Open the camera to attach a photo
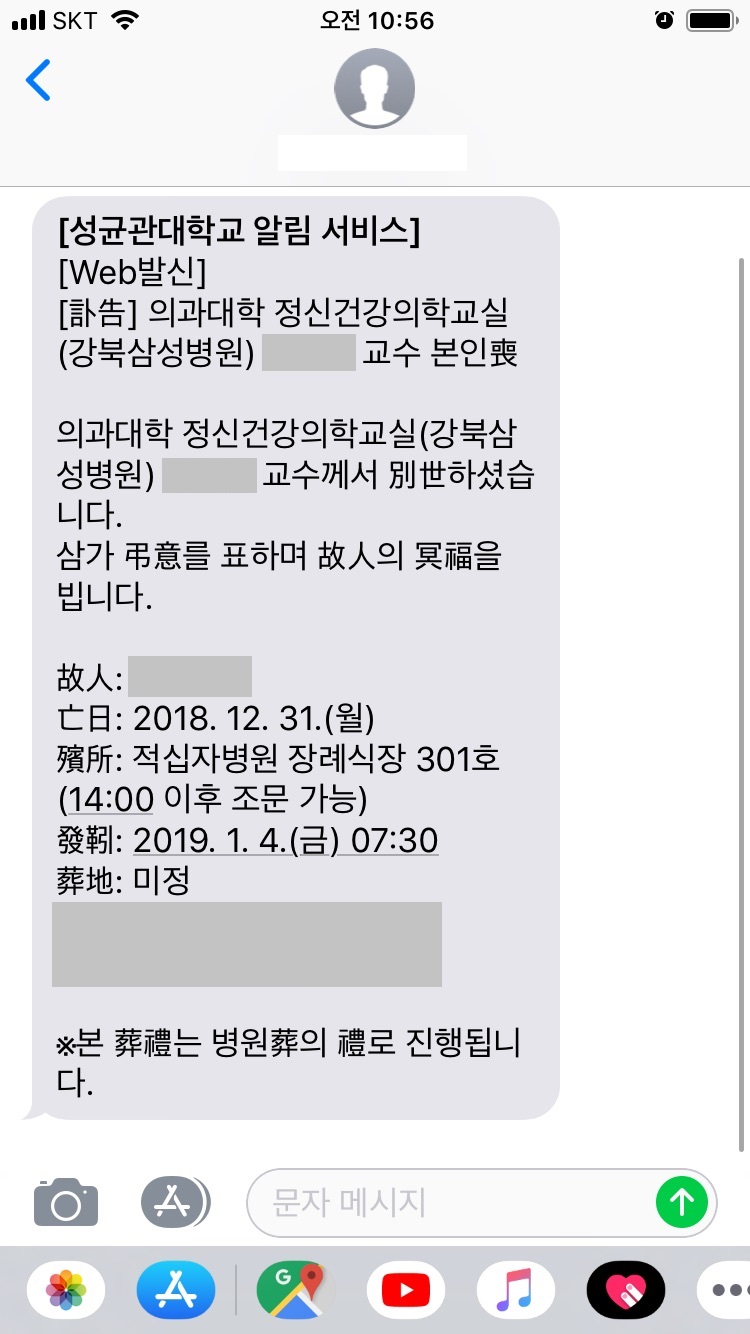 point(66,1201)
